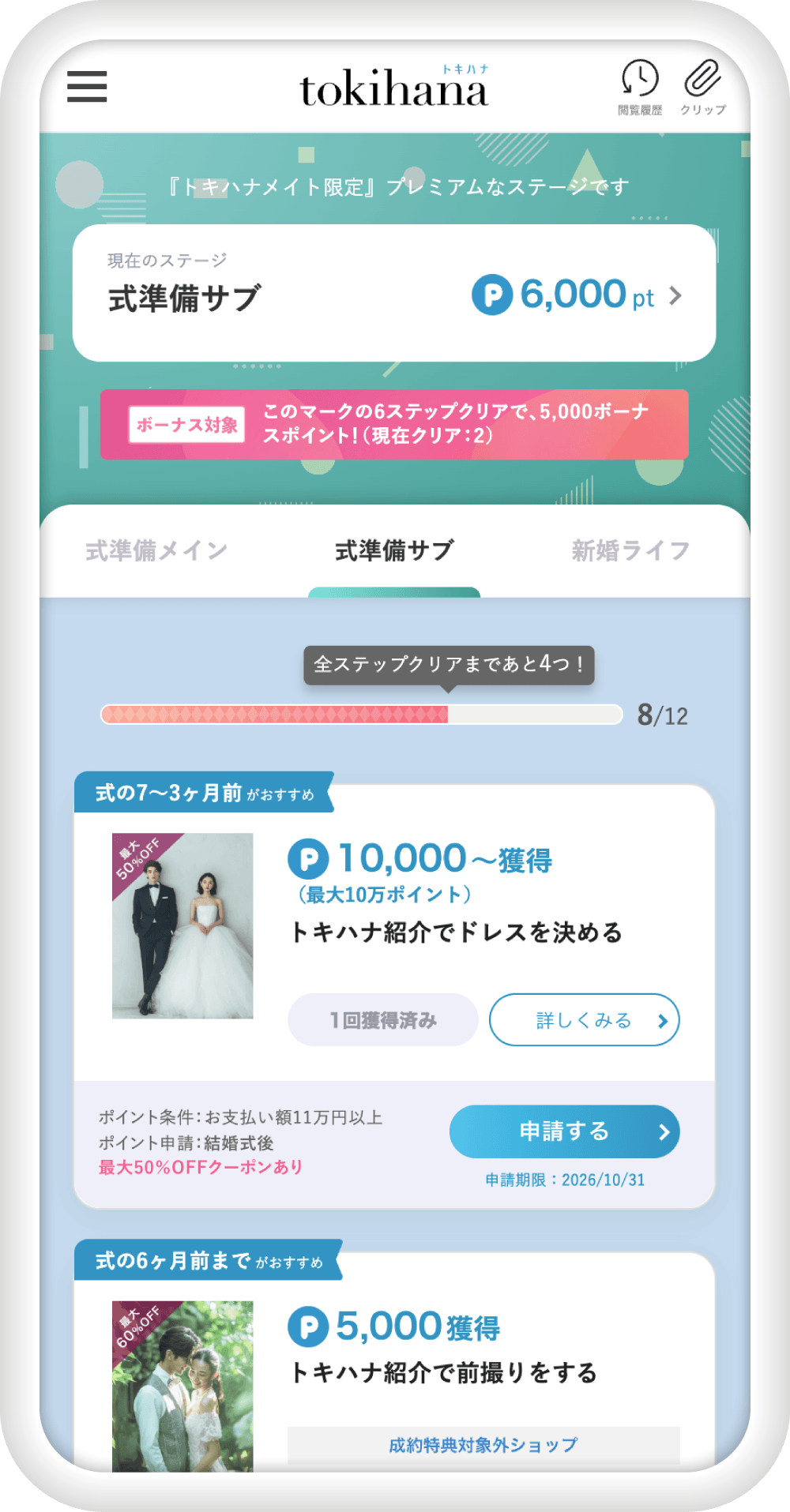Switch to the 式準備メイン tab
Viewport: 790px width, 1512px height.
[x=156, y=550]
